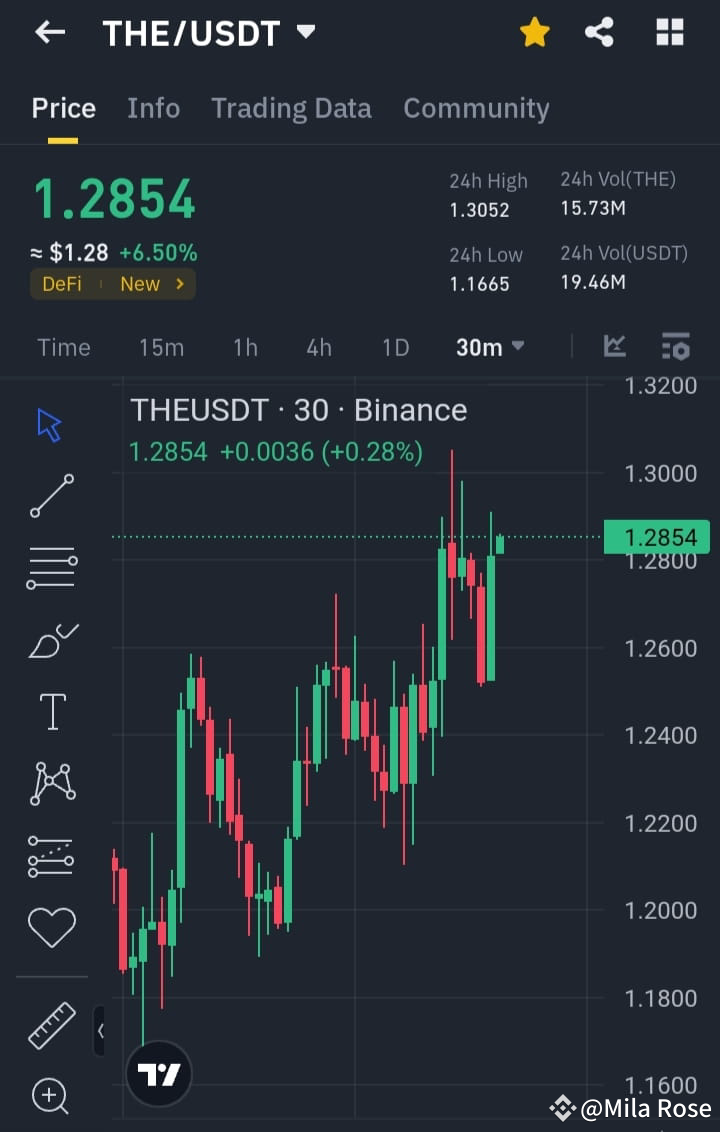
Task: Toggle THE/USDT as a favorite pair
Action: point(535,32)
